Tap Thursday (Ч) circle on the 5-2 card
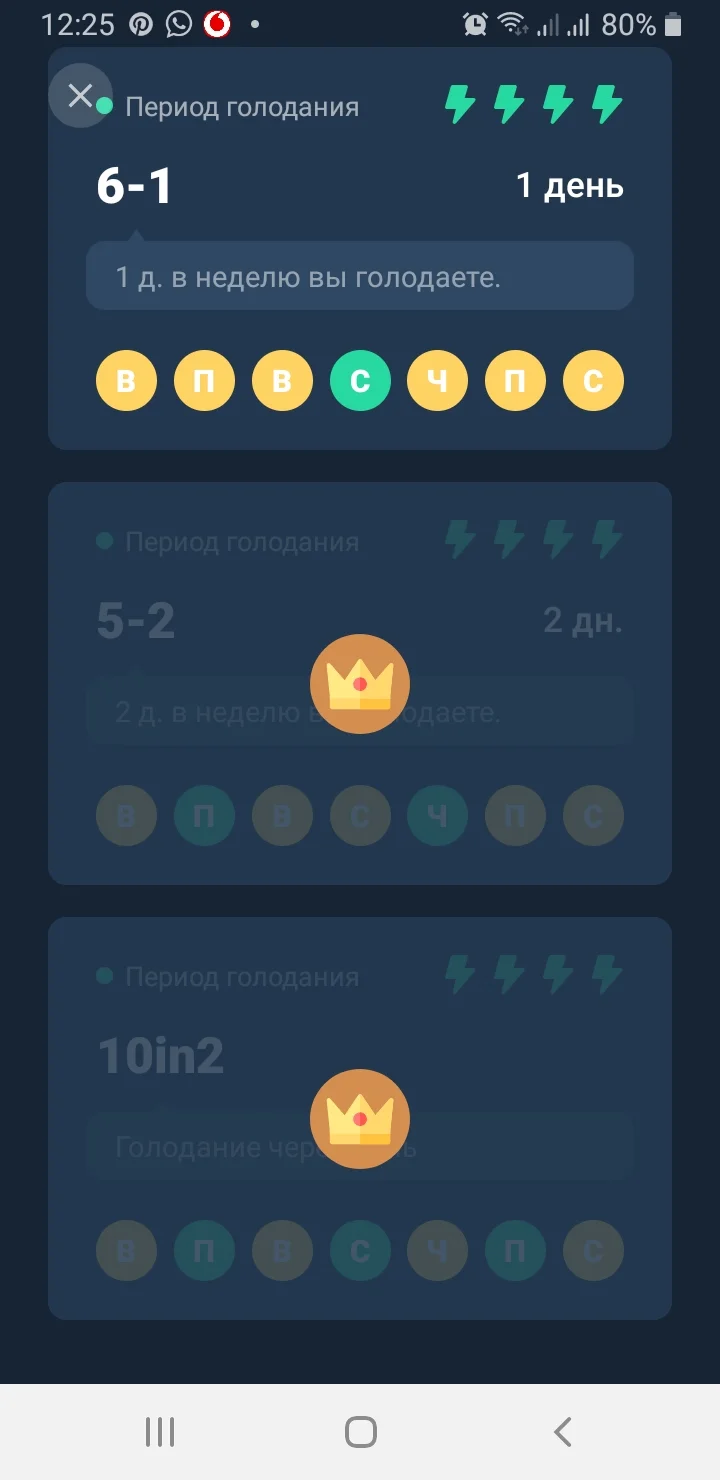 tap(437, 816)
